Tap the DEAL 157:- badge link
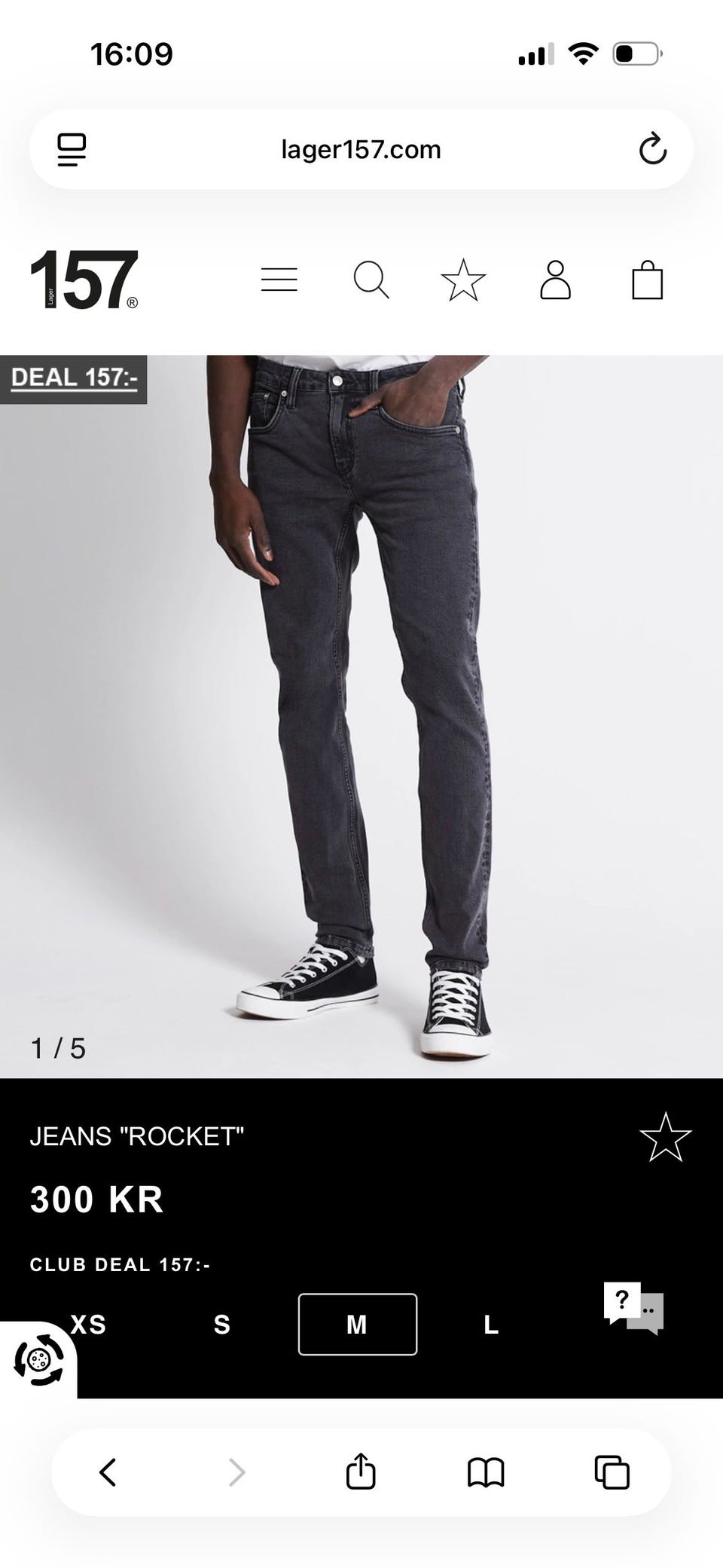Image resolution: width=723 pixels, height=1568 pixels. click(x=74, y=377)
